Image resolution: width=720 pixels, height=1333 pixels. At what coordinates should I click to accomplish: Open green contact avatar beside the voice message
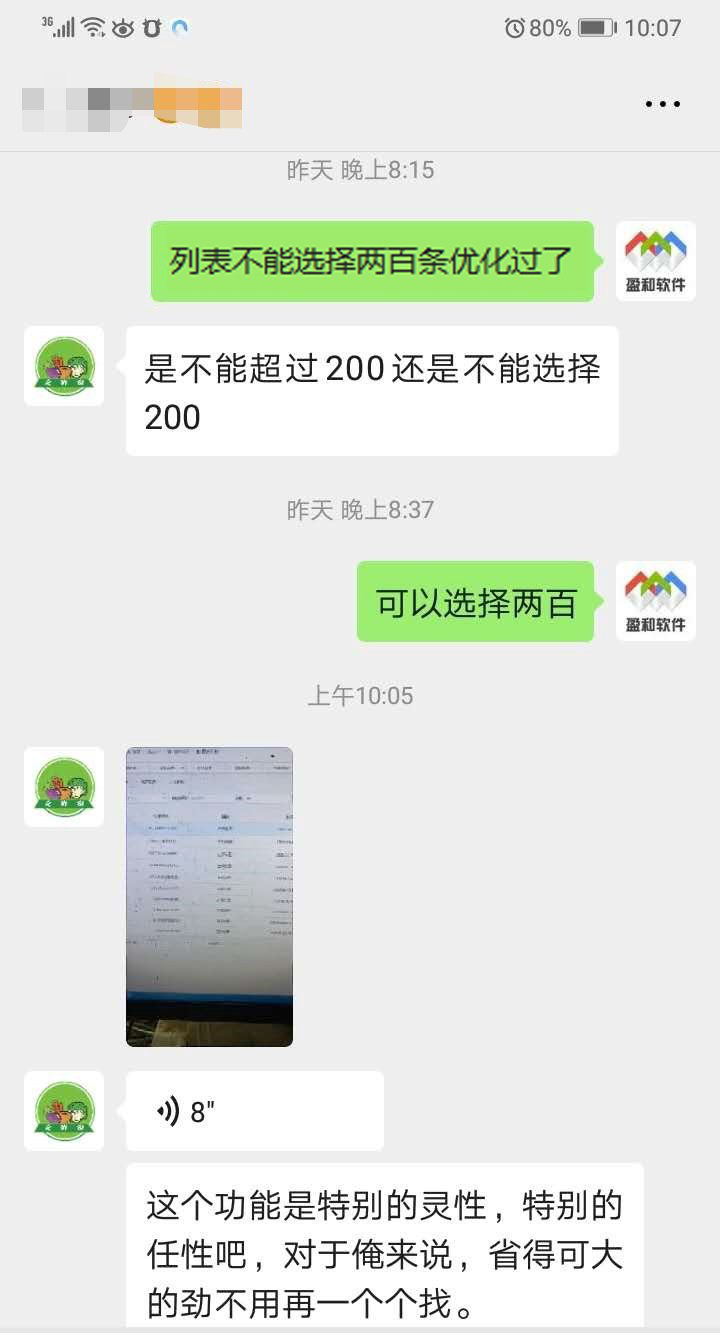click(64, 1111)
